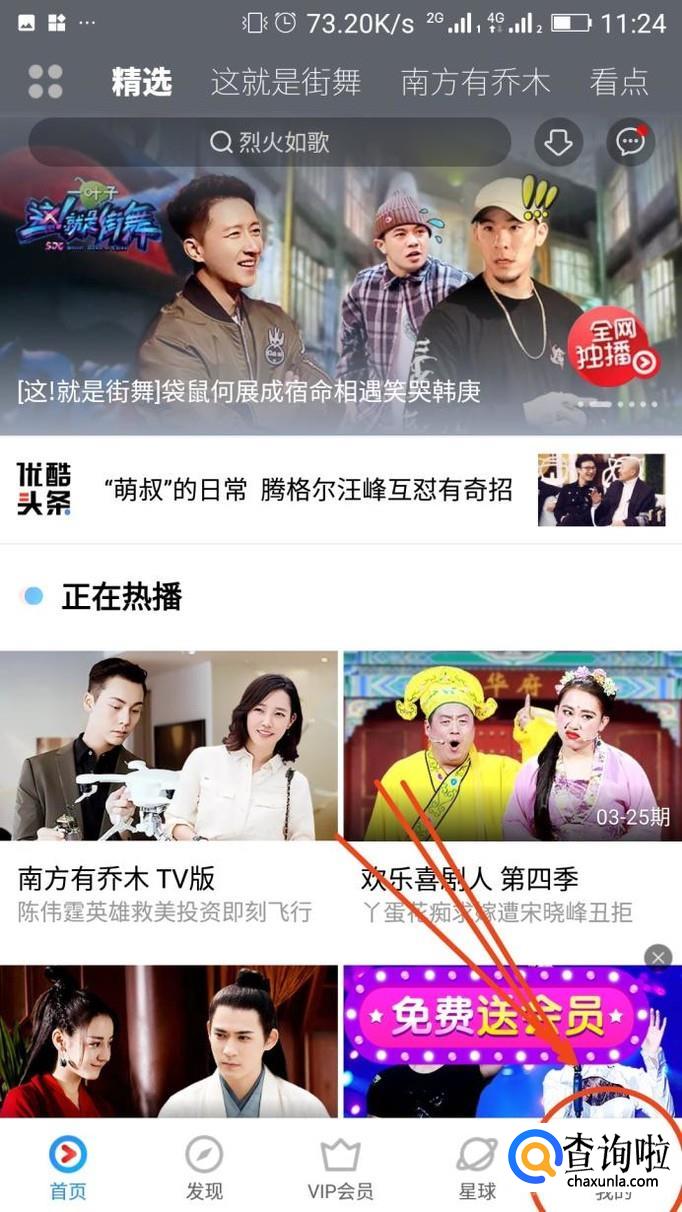Screen dimensions: 682x1212
Task: Open the costume drama video tile
Action: tap(168, 1040)
